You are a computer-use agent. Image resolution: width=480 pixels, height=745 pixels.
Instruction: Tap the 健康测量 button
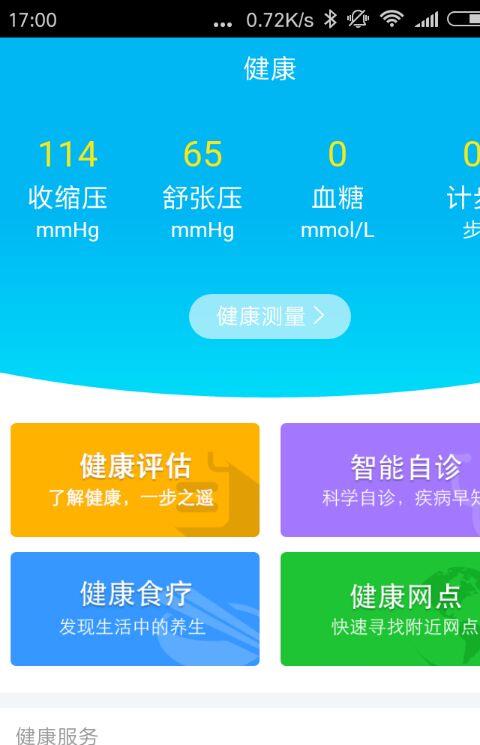[x=270, y=316]
